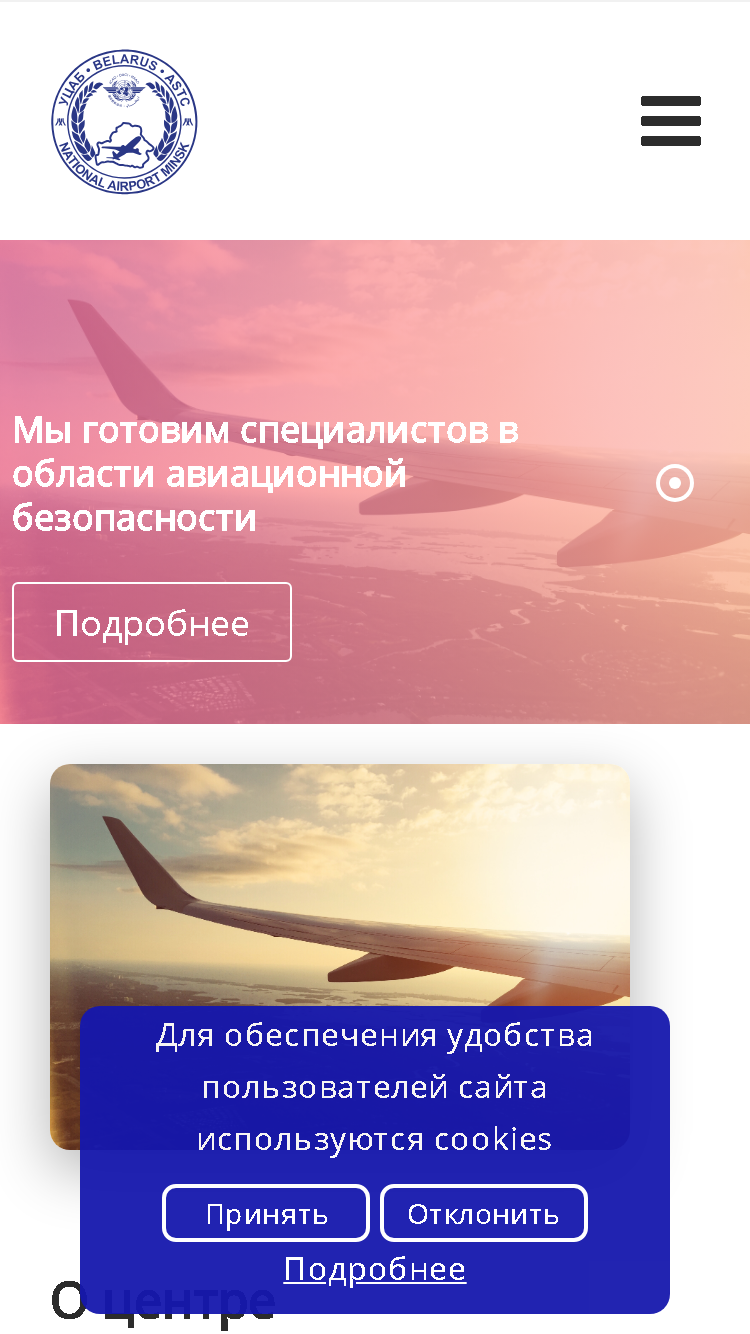Decline cookies with Отклонить

click(484, 1213)
